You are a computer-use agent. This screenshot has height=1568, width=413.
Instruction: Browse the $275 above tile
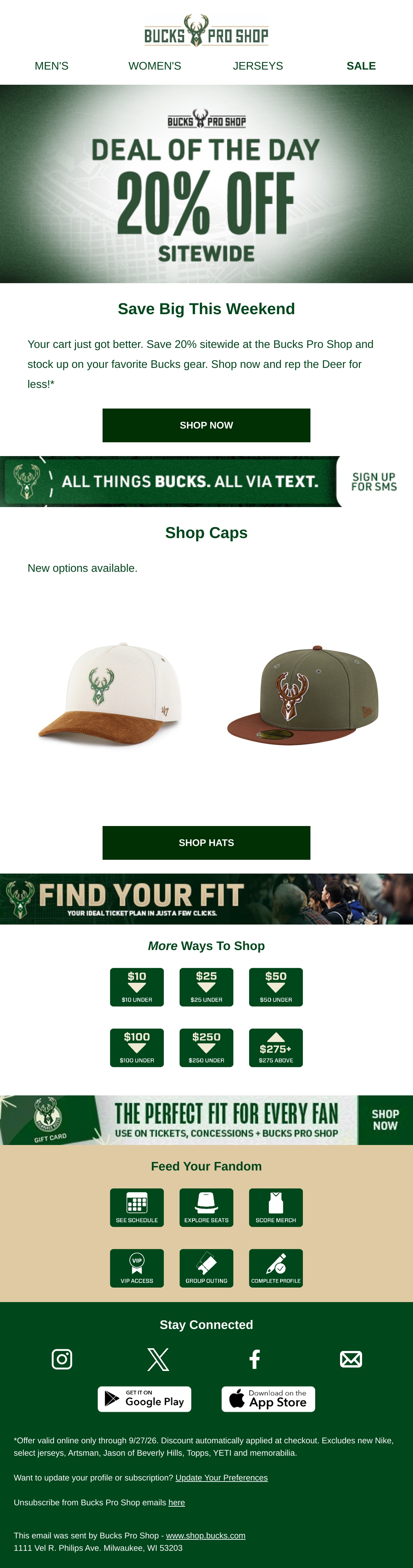point(276,1048)
